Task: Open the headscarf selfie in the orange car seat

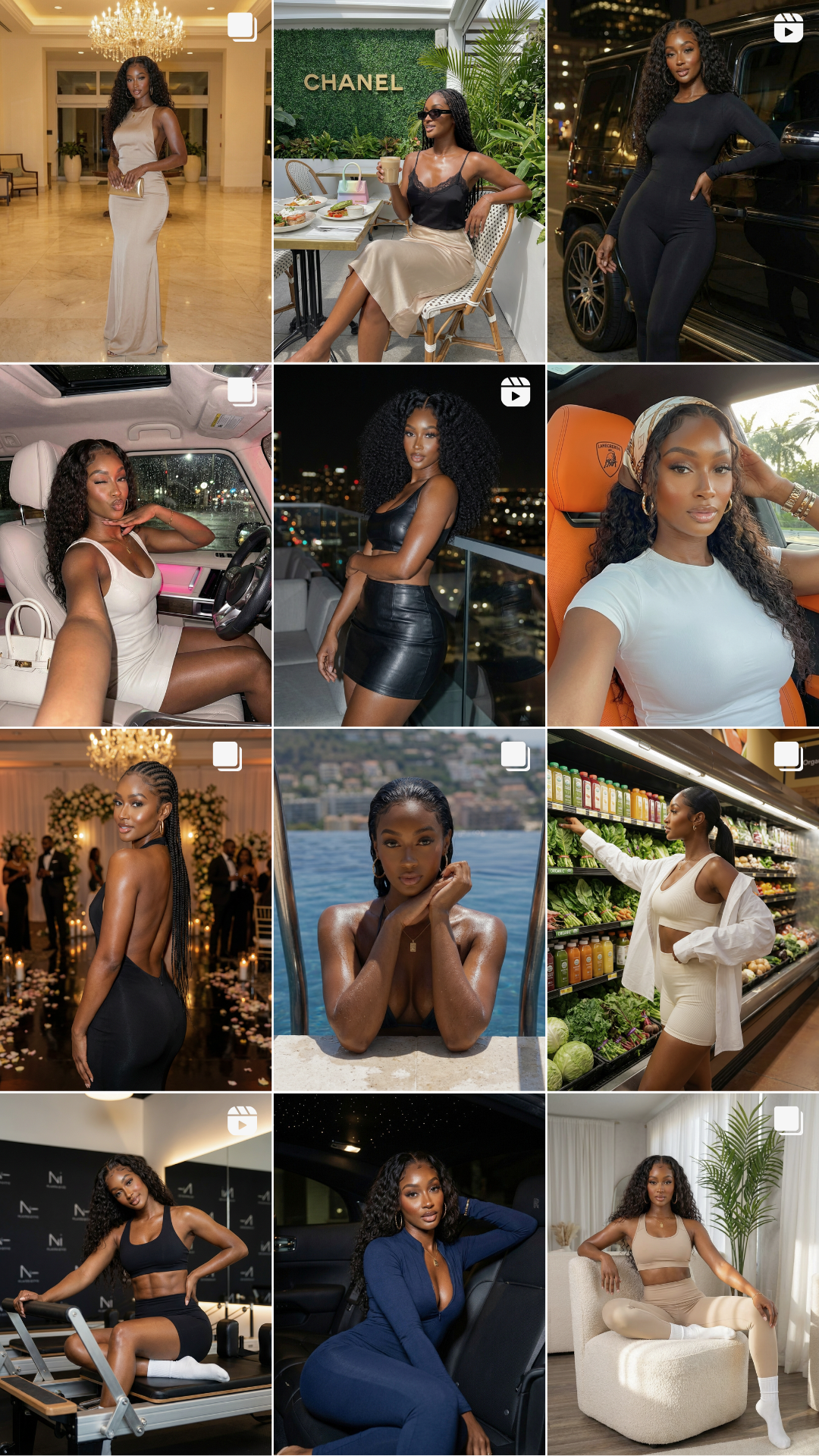Action: (x=682, y=544)
